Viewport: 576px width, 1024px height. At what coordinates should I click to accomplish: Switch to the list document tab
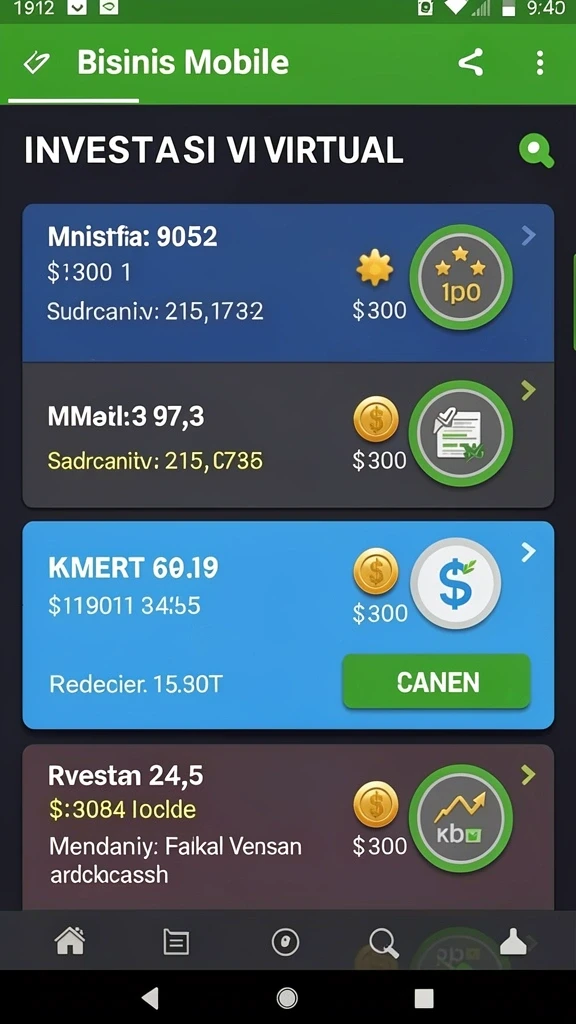(176, 942)
